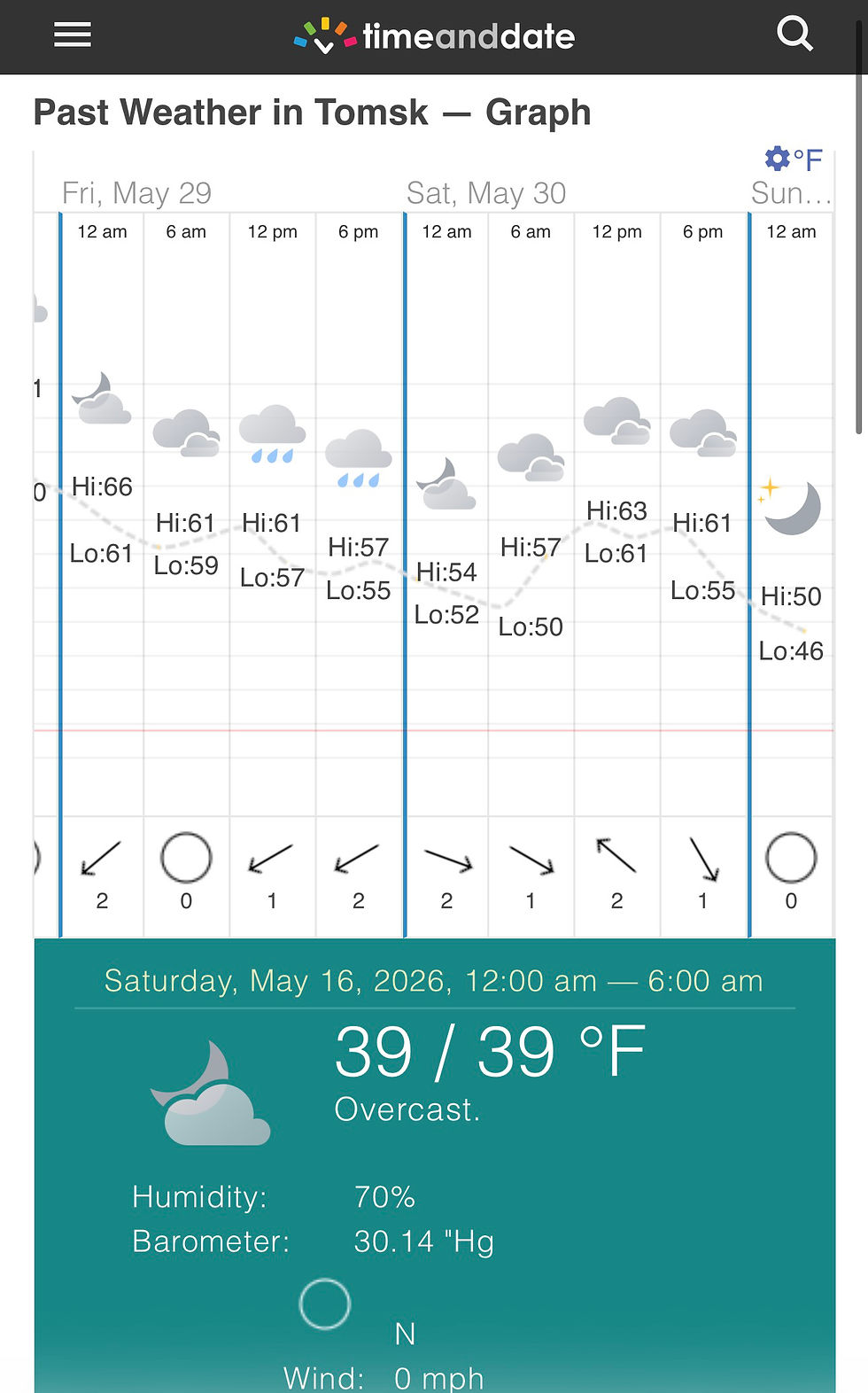Select Sunday 12 am column
The height and width of the screenshot is (1393, 868).
[792, 575]
